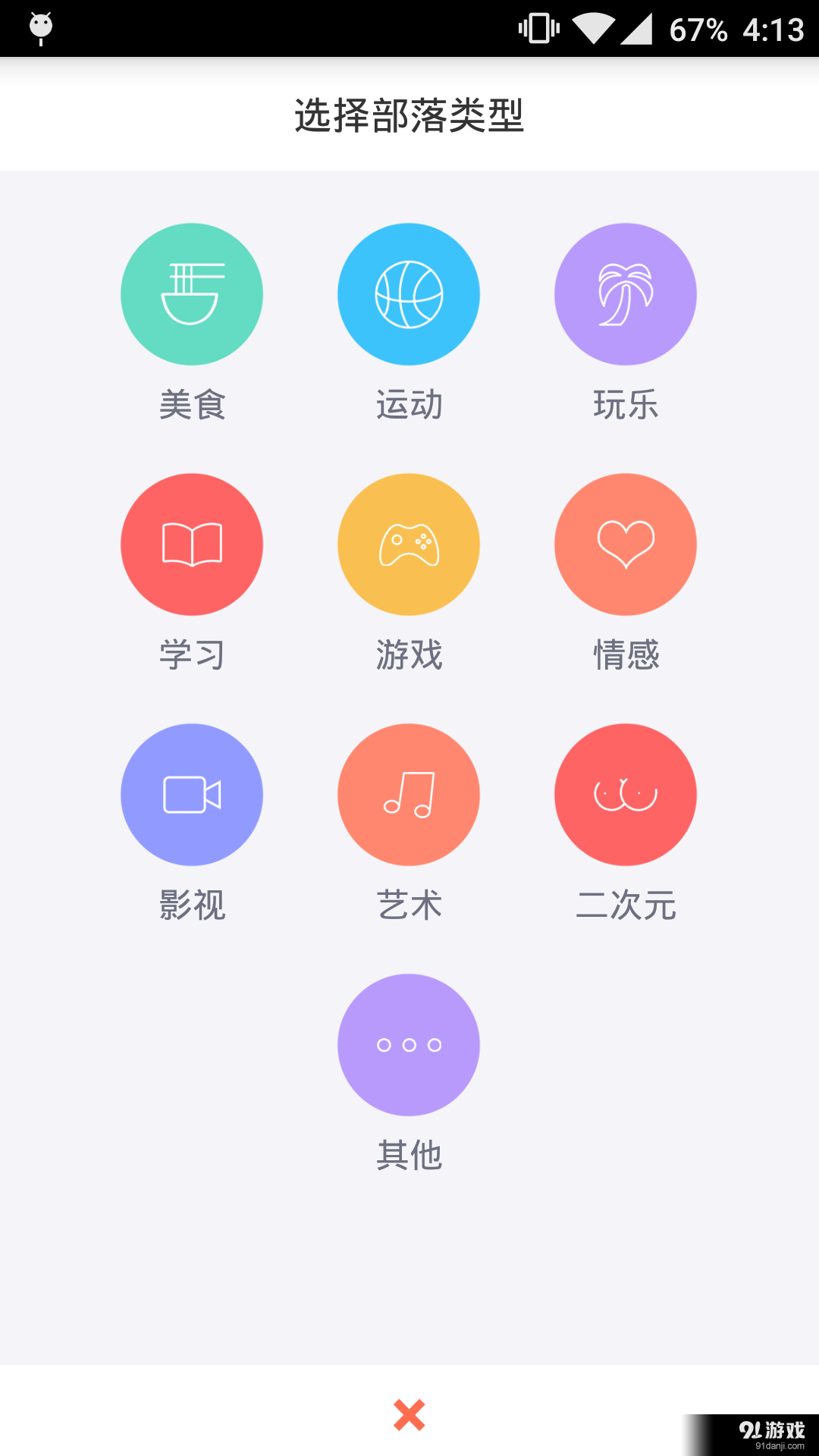Tap the 情感 label text
Viewport: 819px width, 1456px height.
(625, 655)
